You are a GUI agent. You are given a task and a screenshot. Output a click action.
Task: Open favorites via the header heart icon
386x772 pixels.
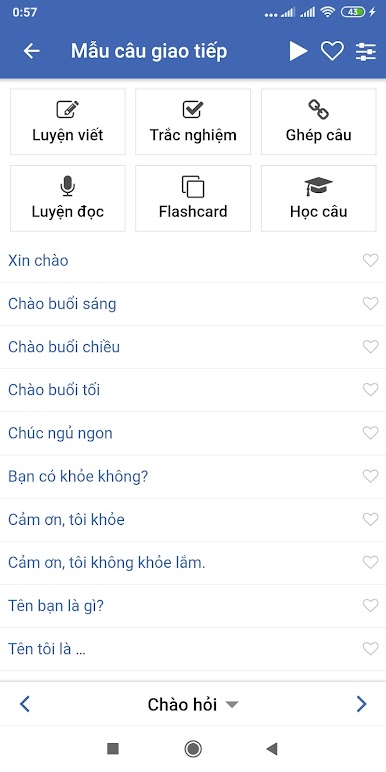pos(332,51)
